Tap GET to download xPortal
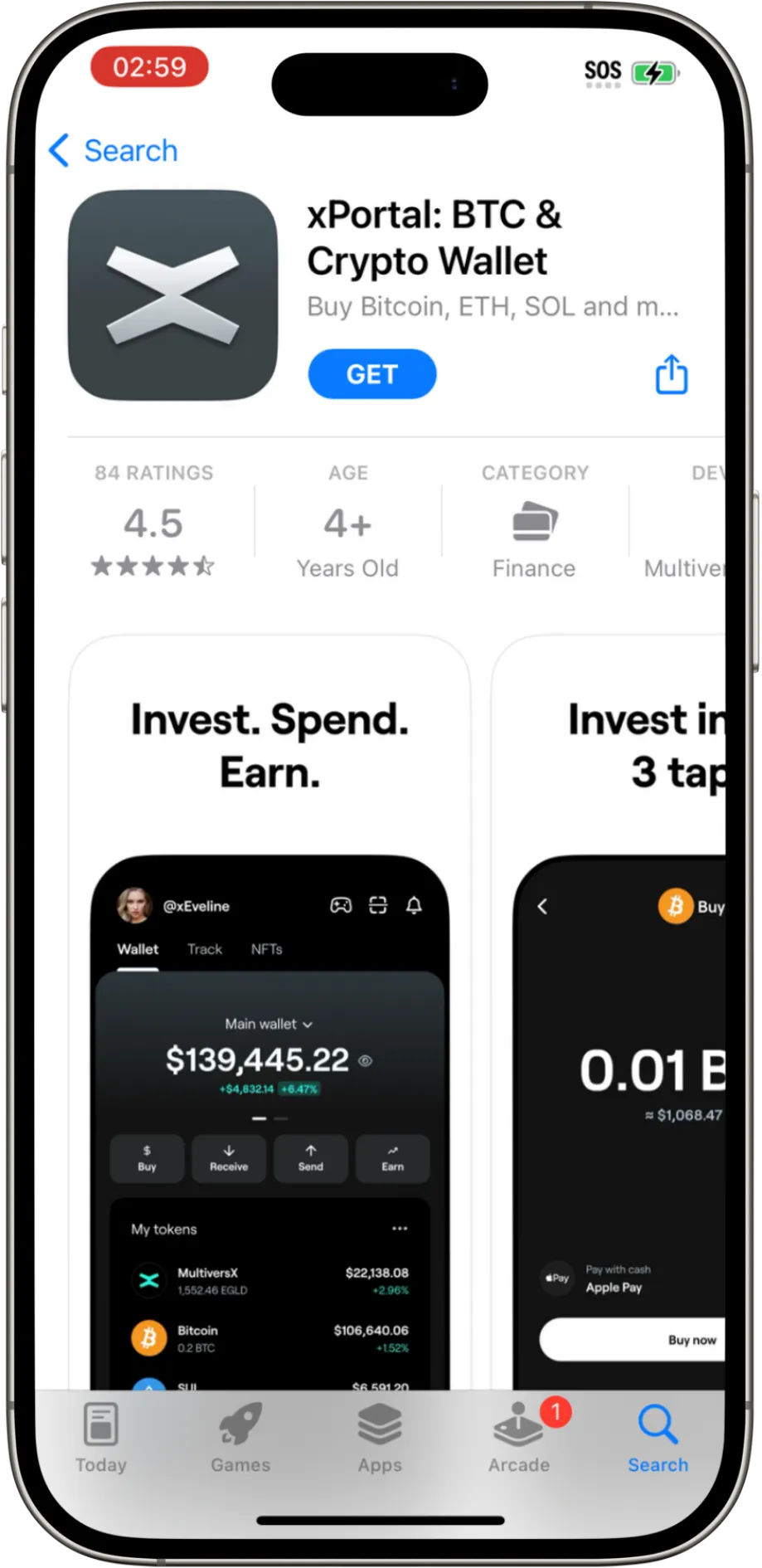The width and height of the screenshot is (762, 1568). point(371,374)
